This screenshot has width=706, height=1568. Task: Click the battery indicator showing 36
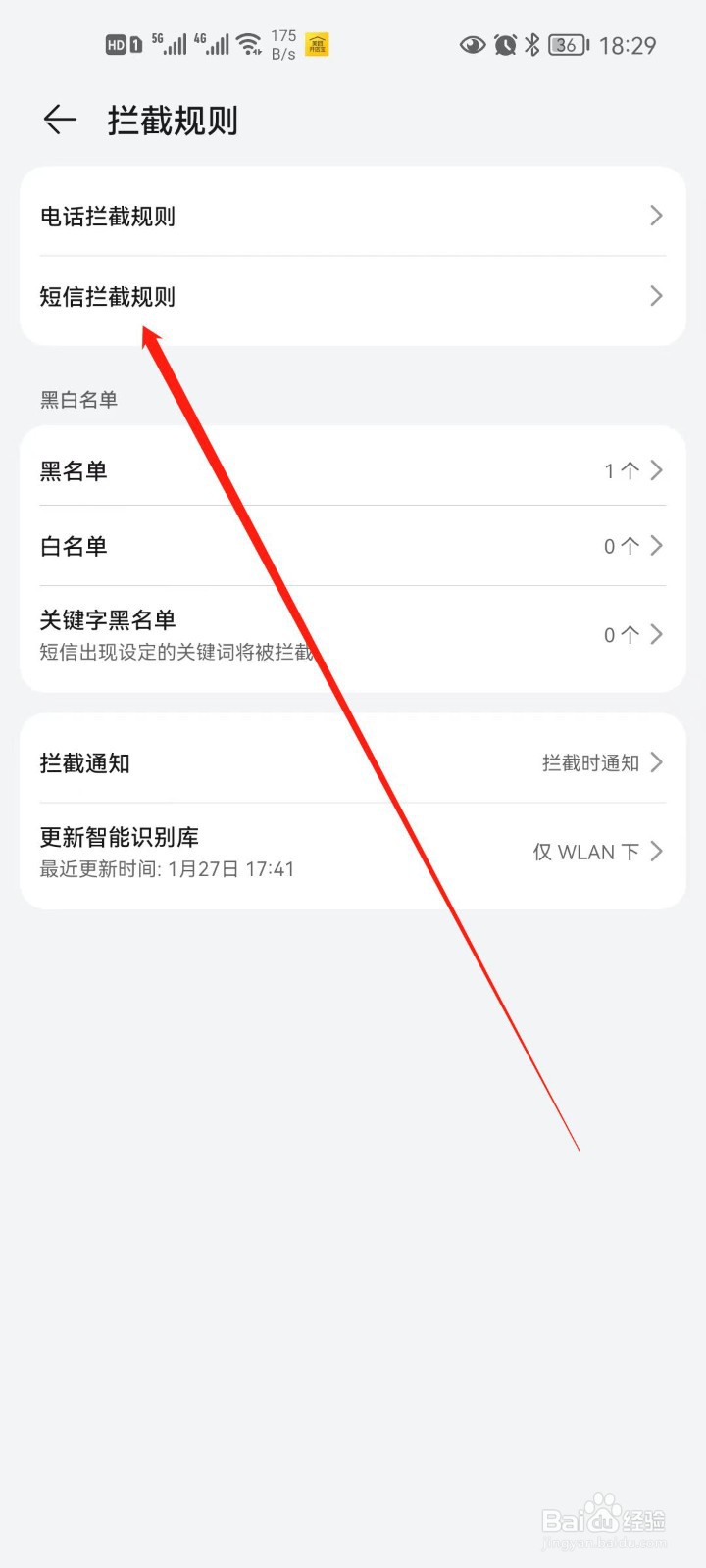[x=567, y=44]
